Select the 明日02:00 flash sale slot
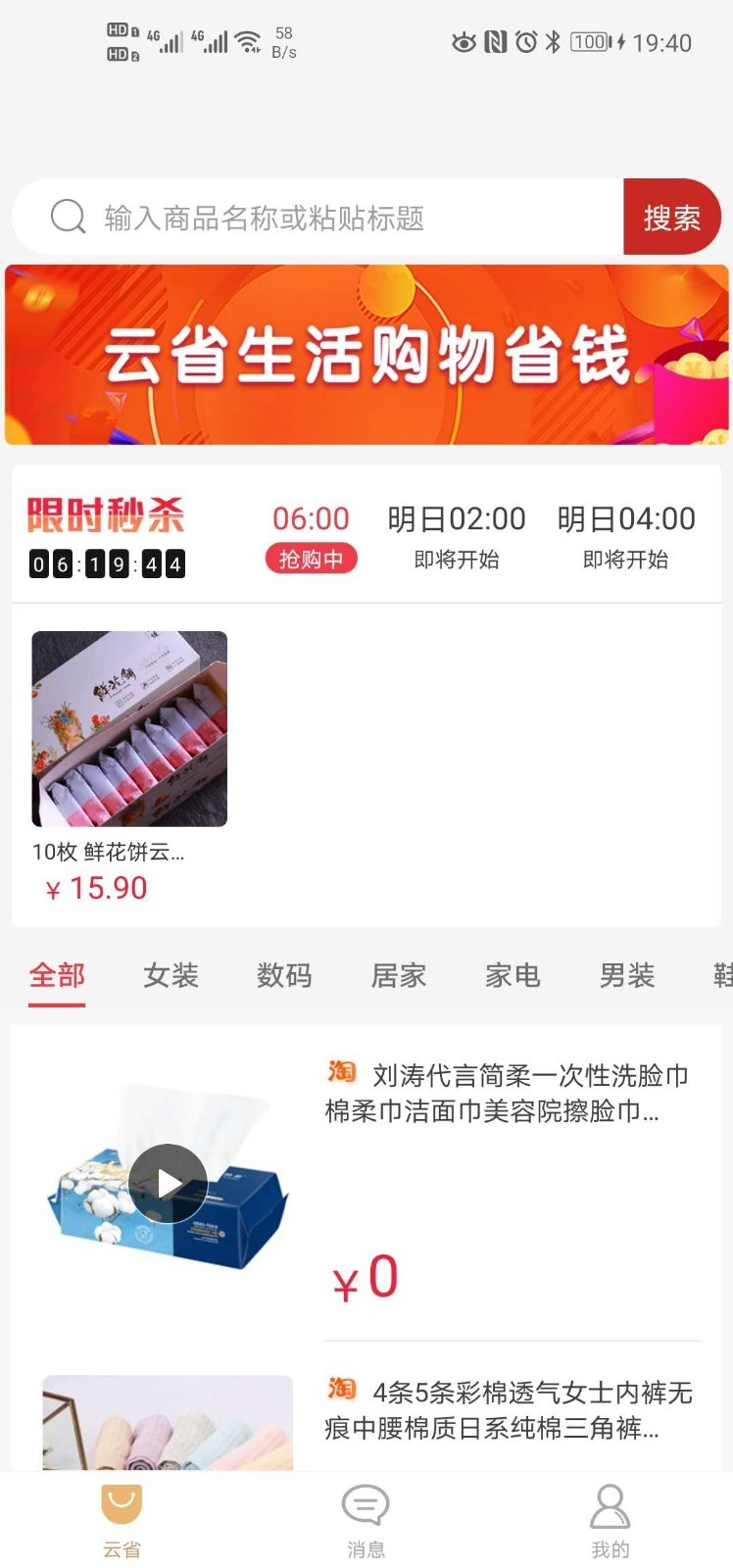Viewport: 733px width, 1568px height. coord(457,537)
